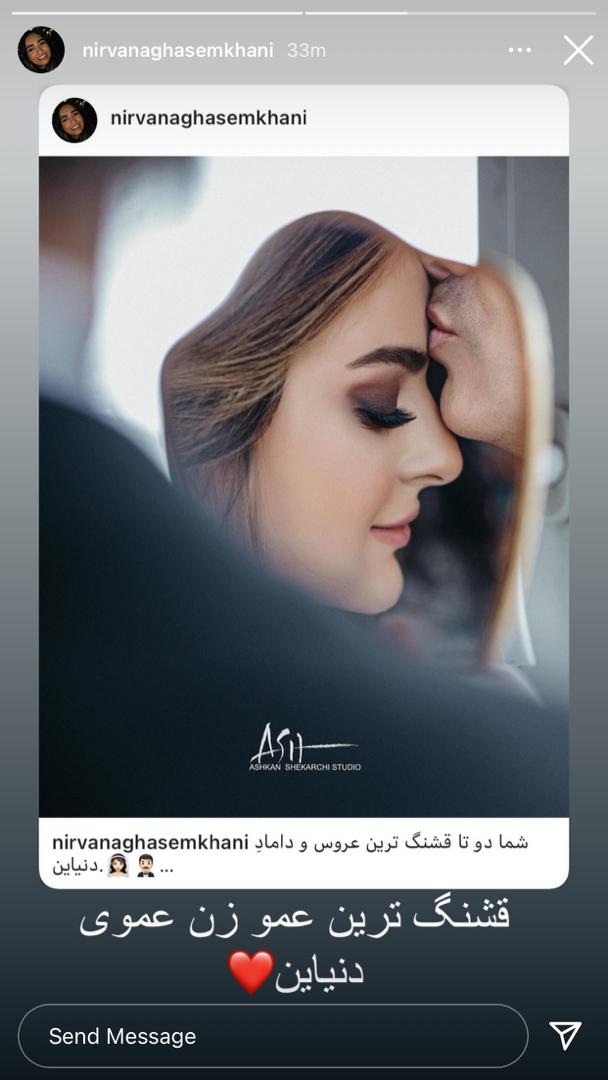Open nirvanaghasemkhani's profile from the story header

pyautogui.click(x=178, y=50)
